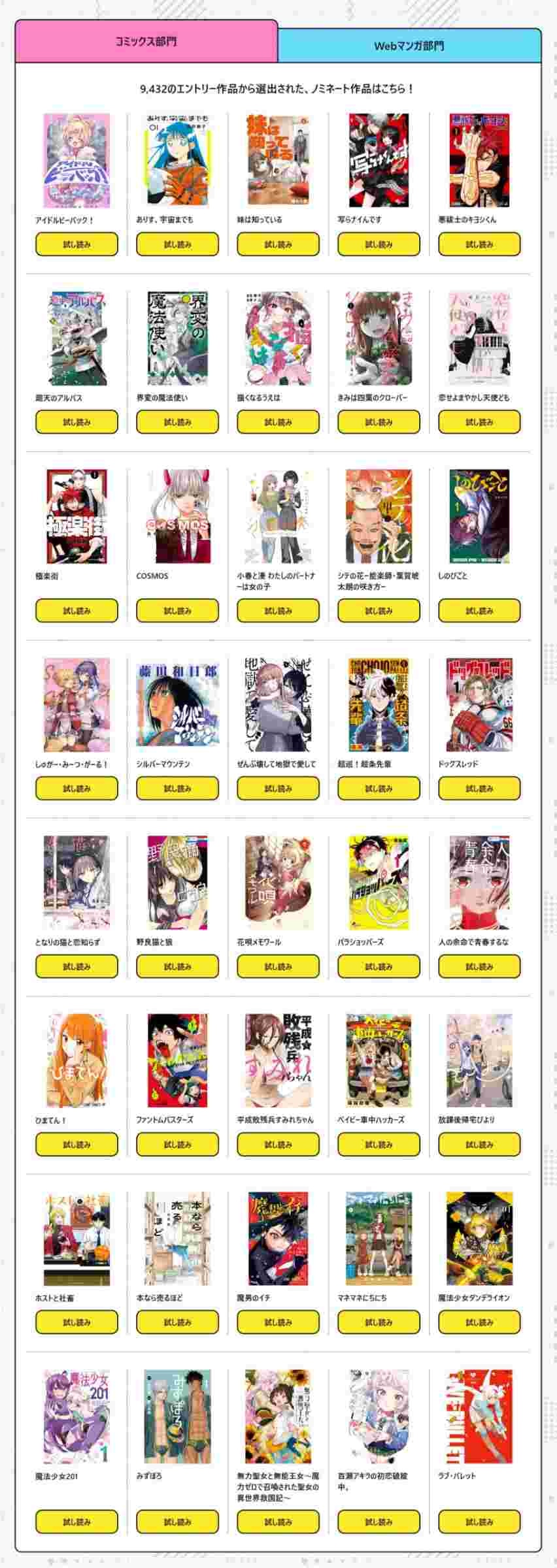Read a sample of 野良猫と狼
Viewport: 557px width, 1568px height.
coord(177,966)
